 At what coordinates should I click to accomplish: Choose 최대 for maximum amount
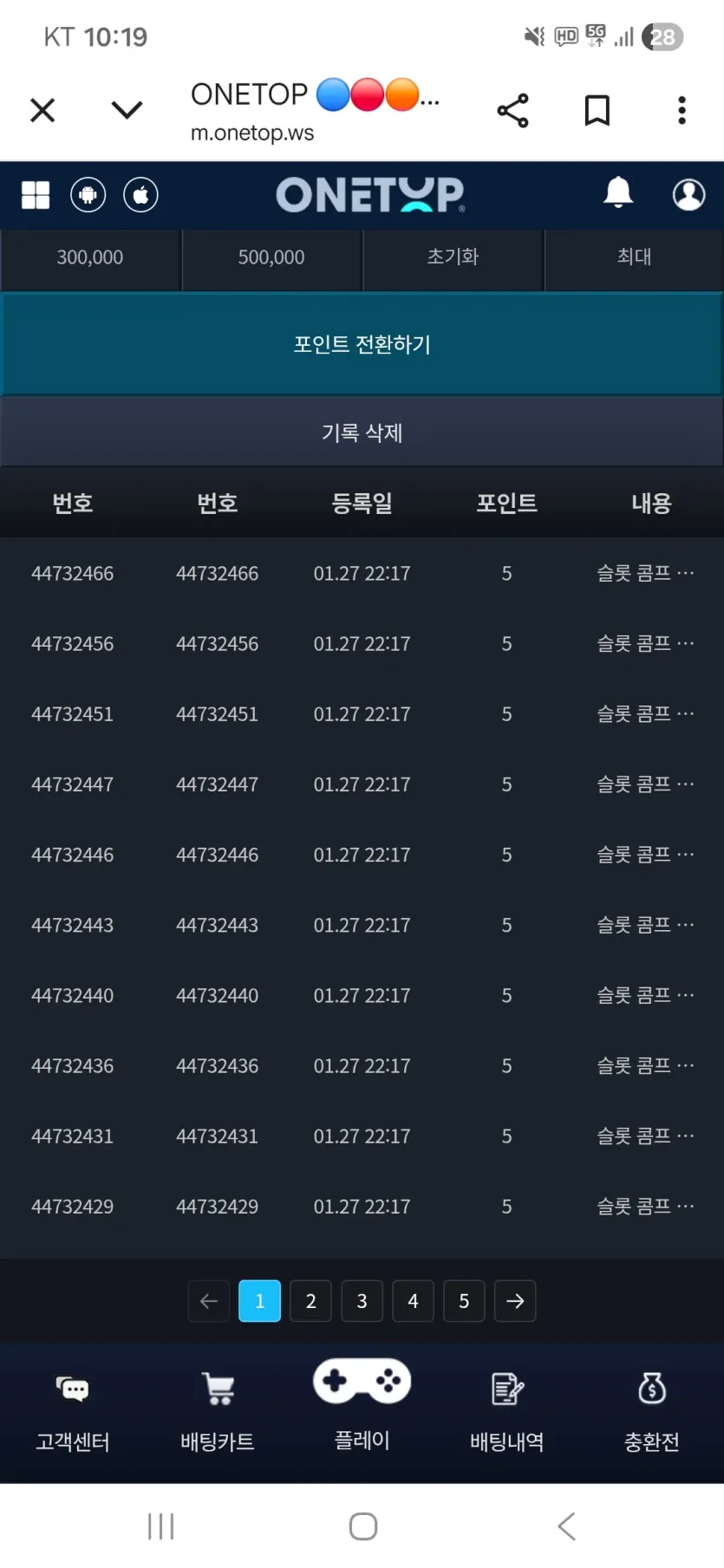point(634,257)
